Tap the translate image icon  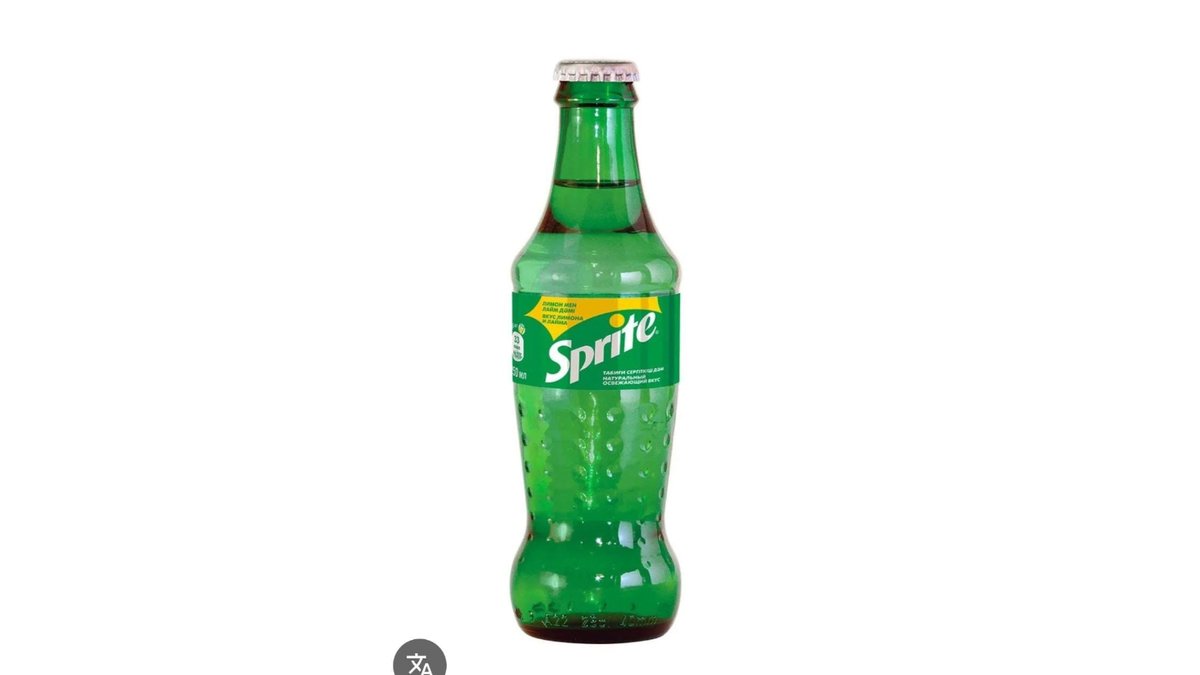[419, 662]
